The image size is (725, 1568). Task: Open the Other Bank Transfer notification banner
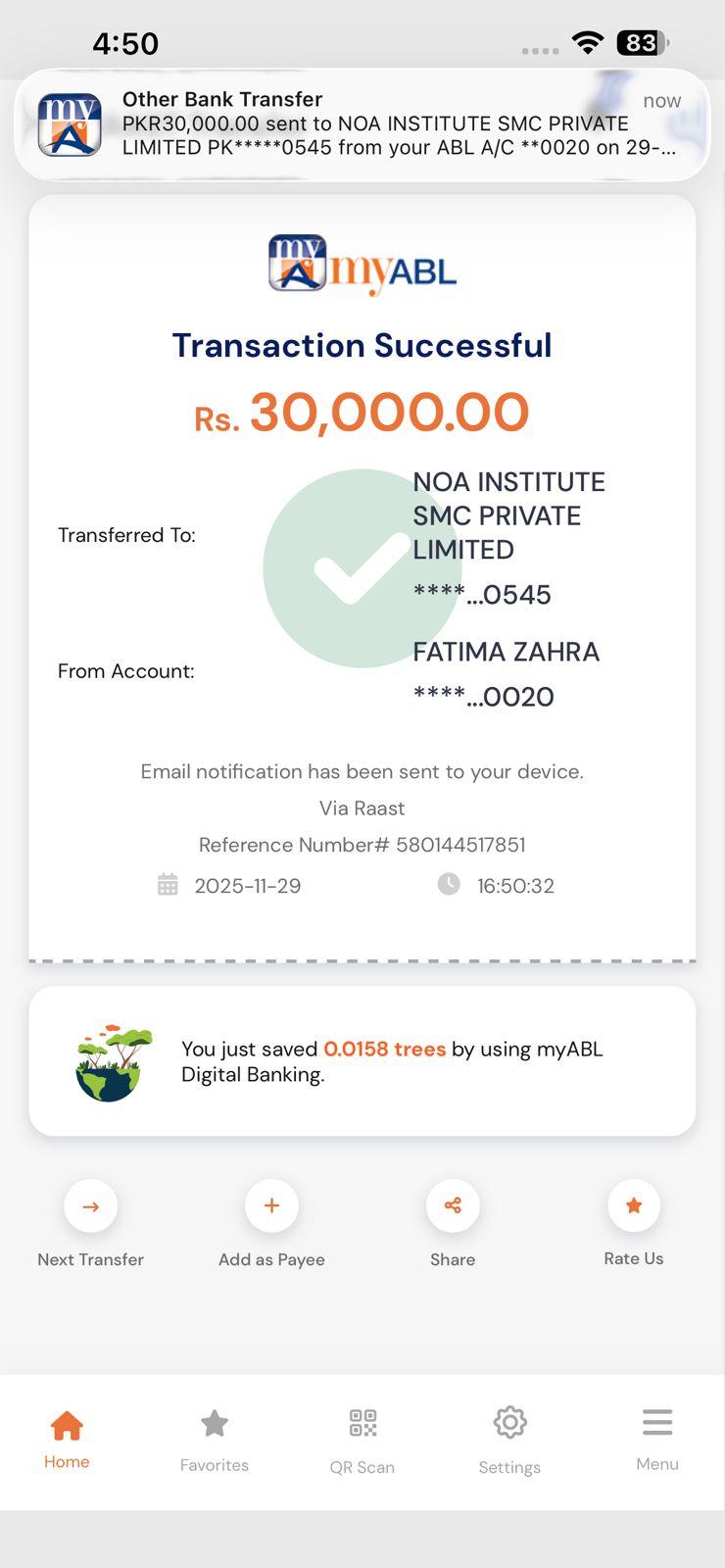(362, 124)
